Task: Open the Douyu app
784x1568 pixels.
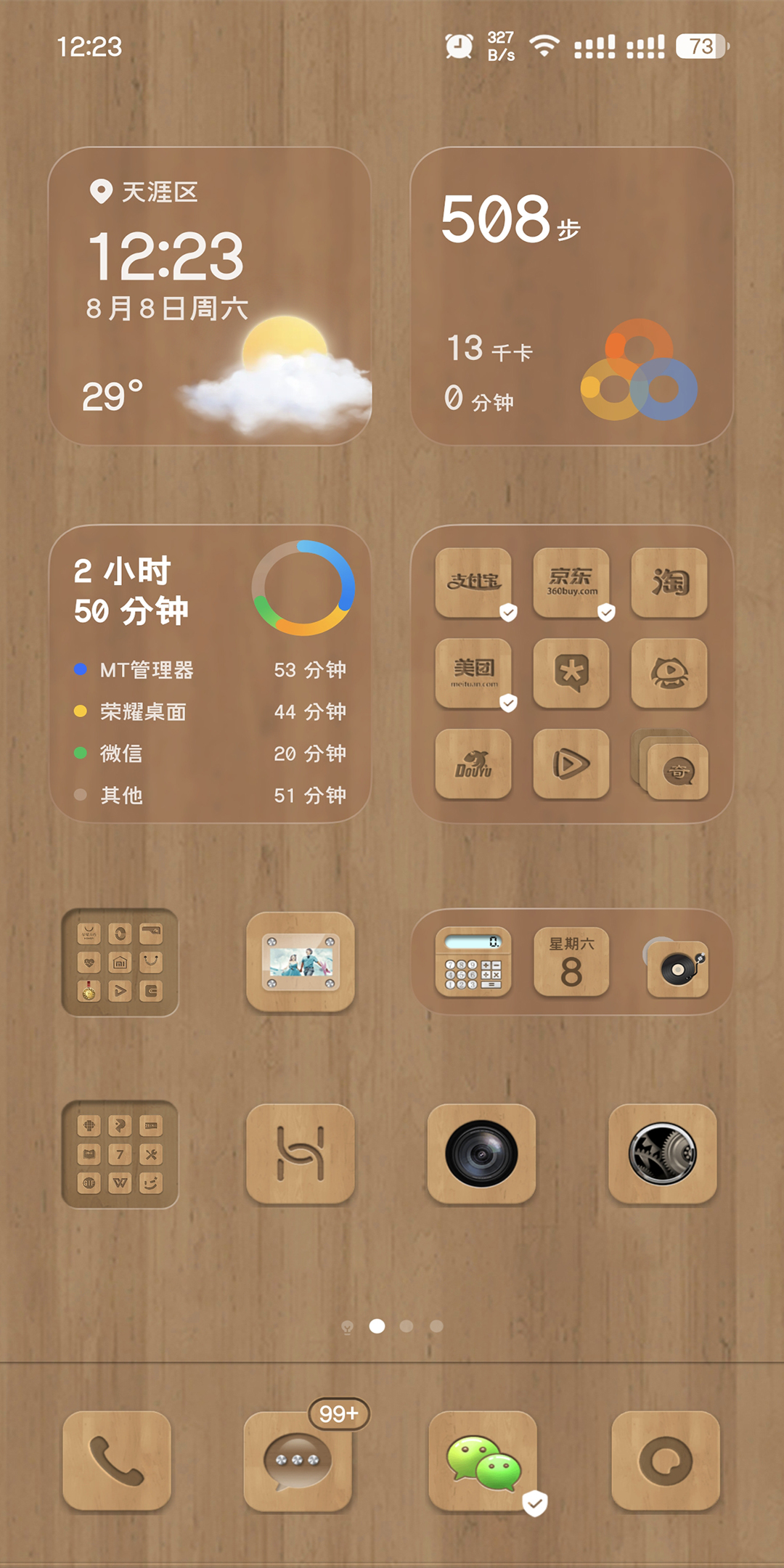Action: coord(473,764)
